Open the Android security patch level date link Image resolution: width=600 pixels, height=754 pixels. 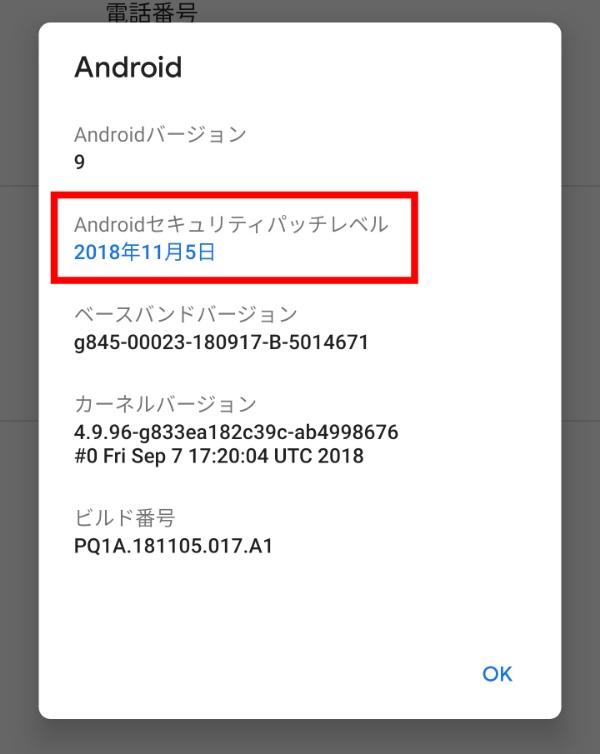(x=145, y=252)
